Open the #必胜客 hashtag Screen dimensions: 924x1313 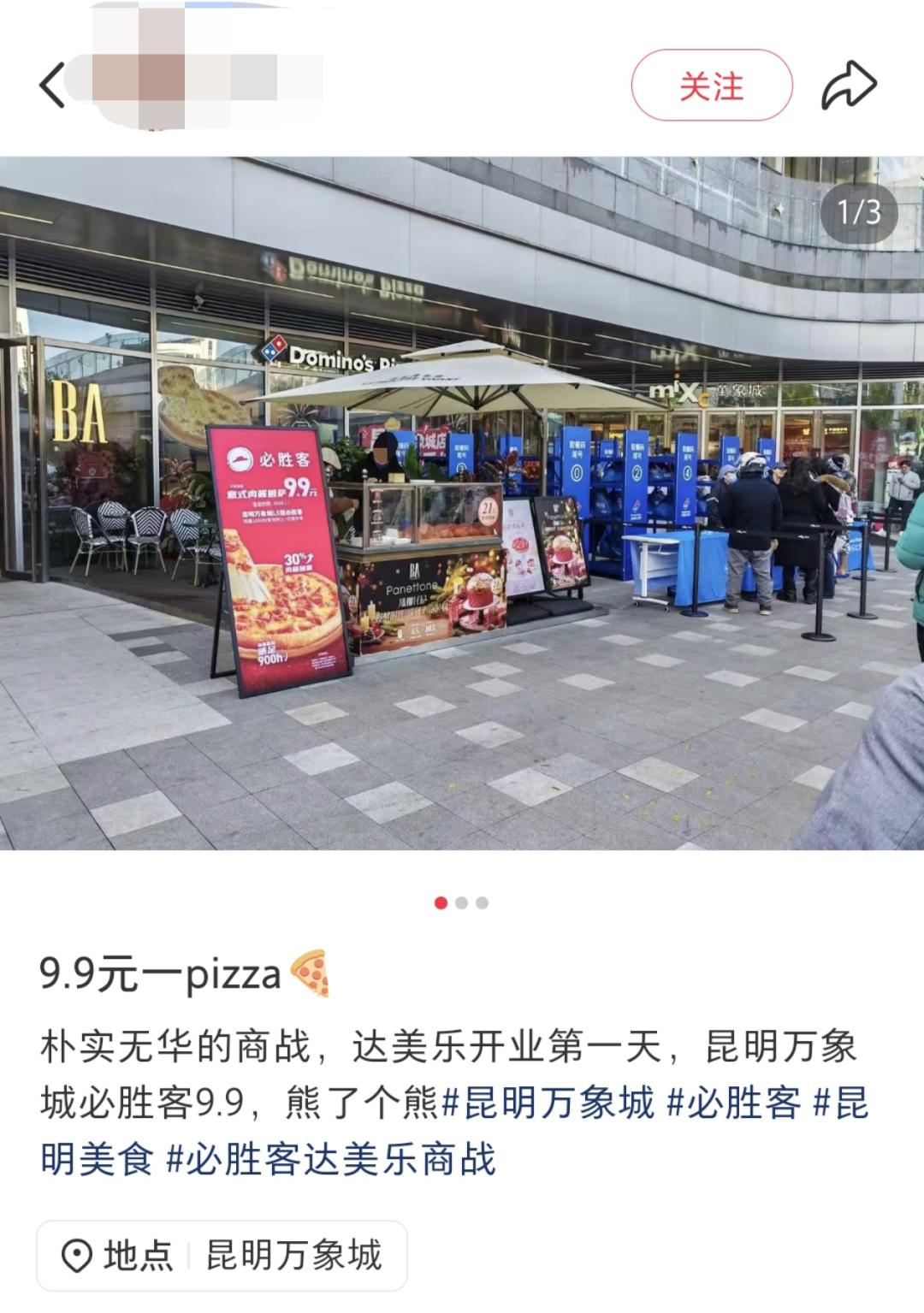734,1103
